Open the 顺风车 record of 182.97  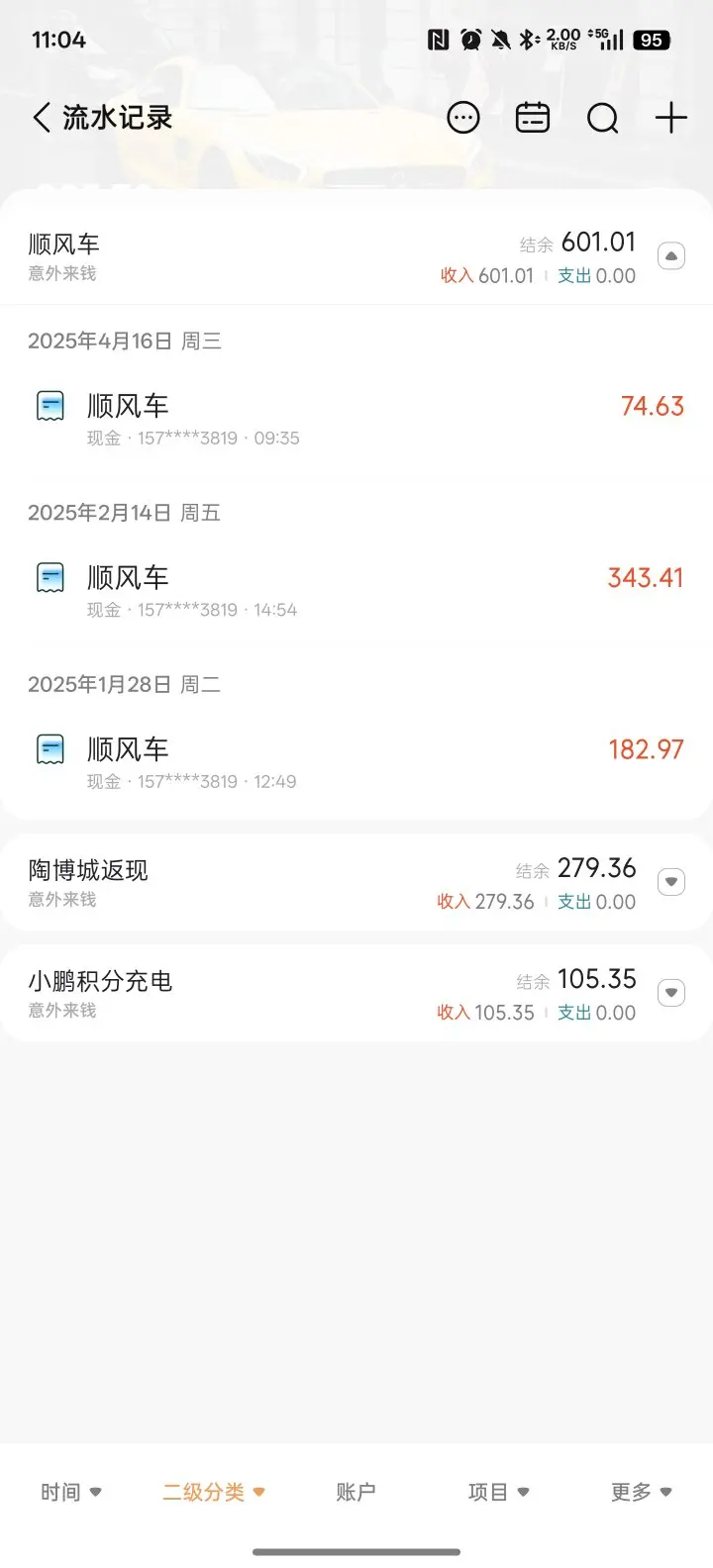[356, 761]
